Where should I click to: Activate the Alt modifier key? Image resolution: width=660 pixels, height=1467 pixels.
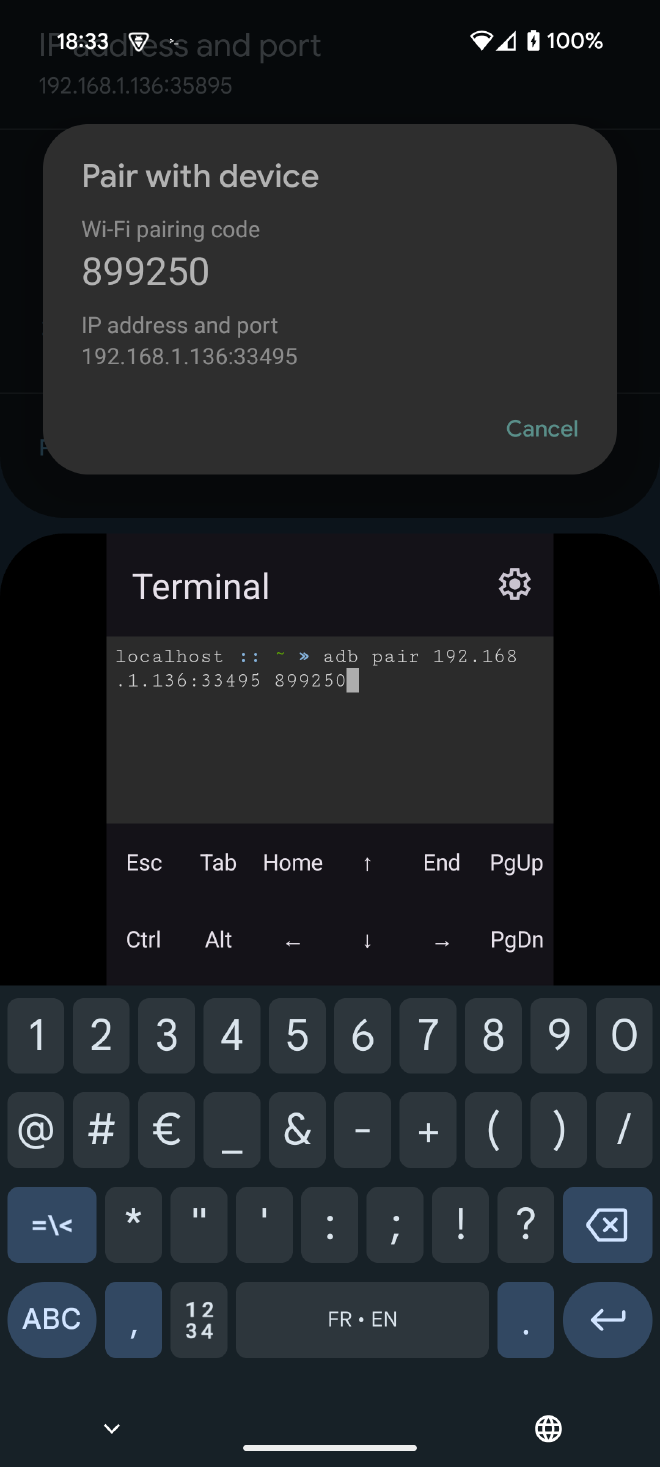click(218, 940)
